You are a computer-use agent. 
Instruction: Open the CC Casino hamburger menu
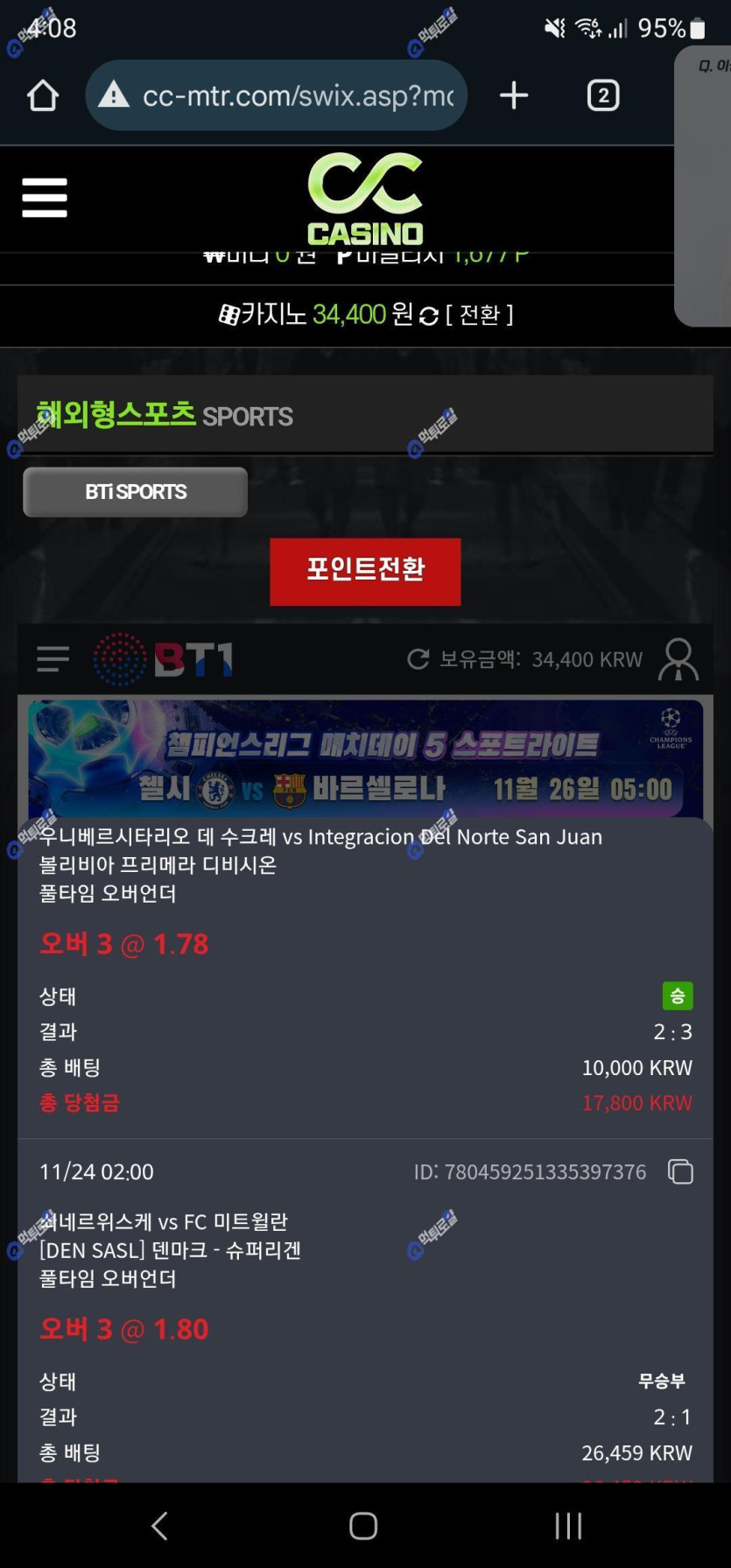(x=45, y=198)
